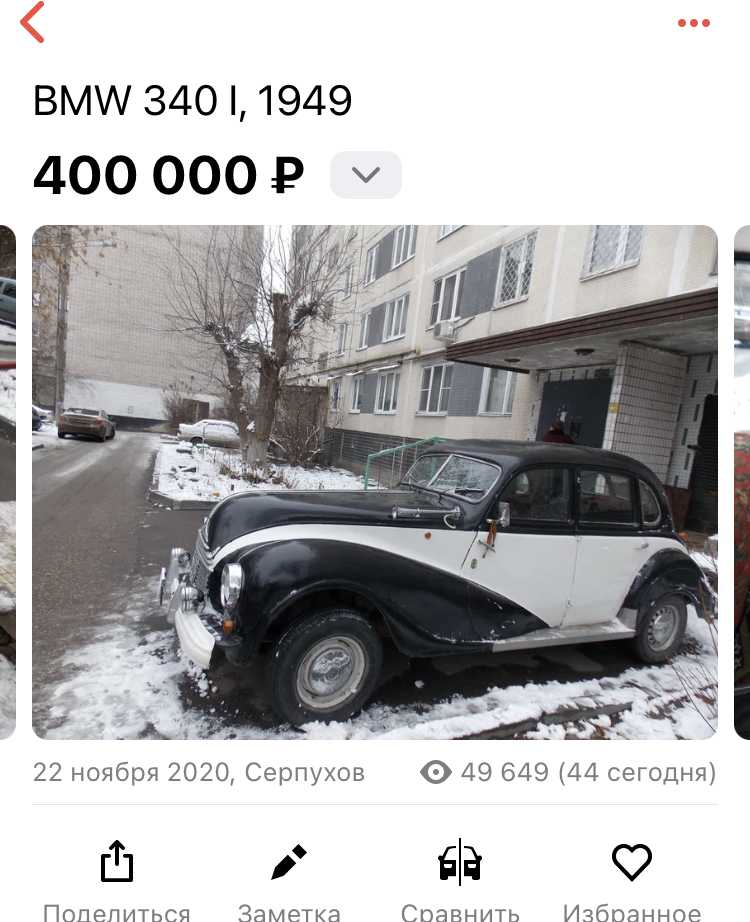The height and width of the screenshot is (922, 750).
Task: Open the three-dot overflow menu
Action: click(693, 24)
